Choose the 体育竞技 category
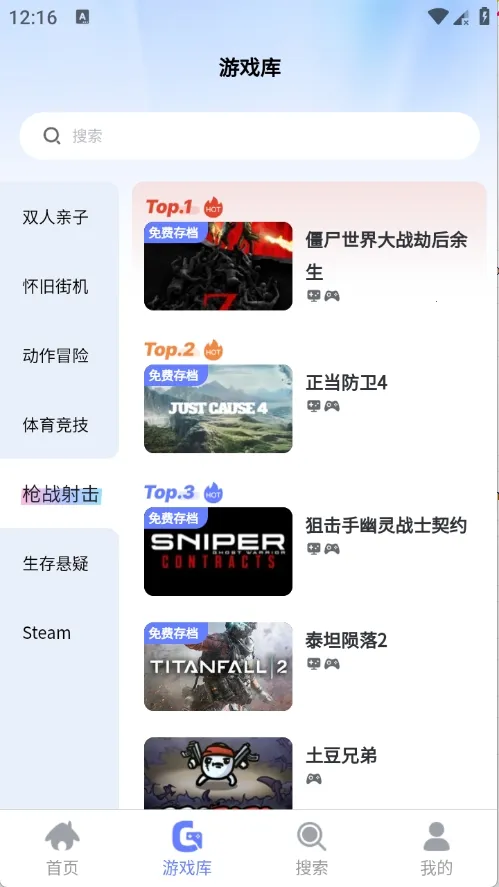This screenshot has height=887, width=499. pos(55,425)
